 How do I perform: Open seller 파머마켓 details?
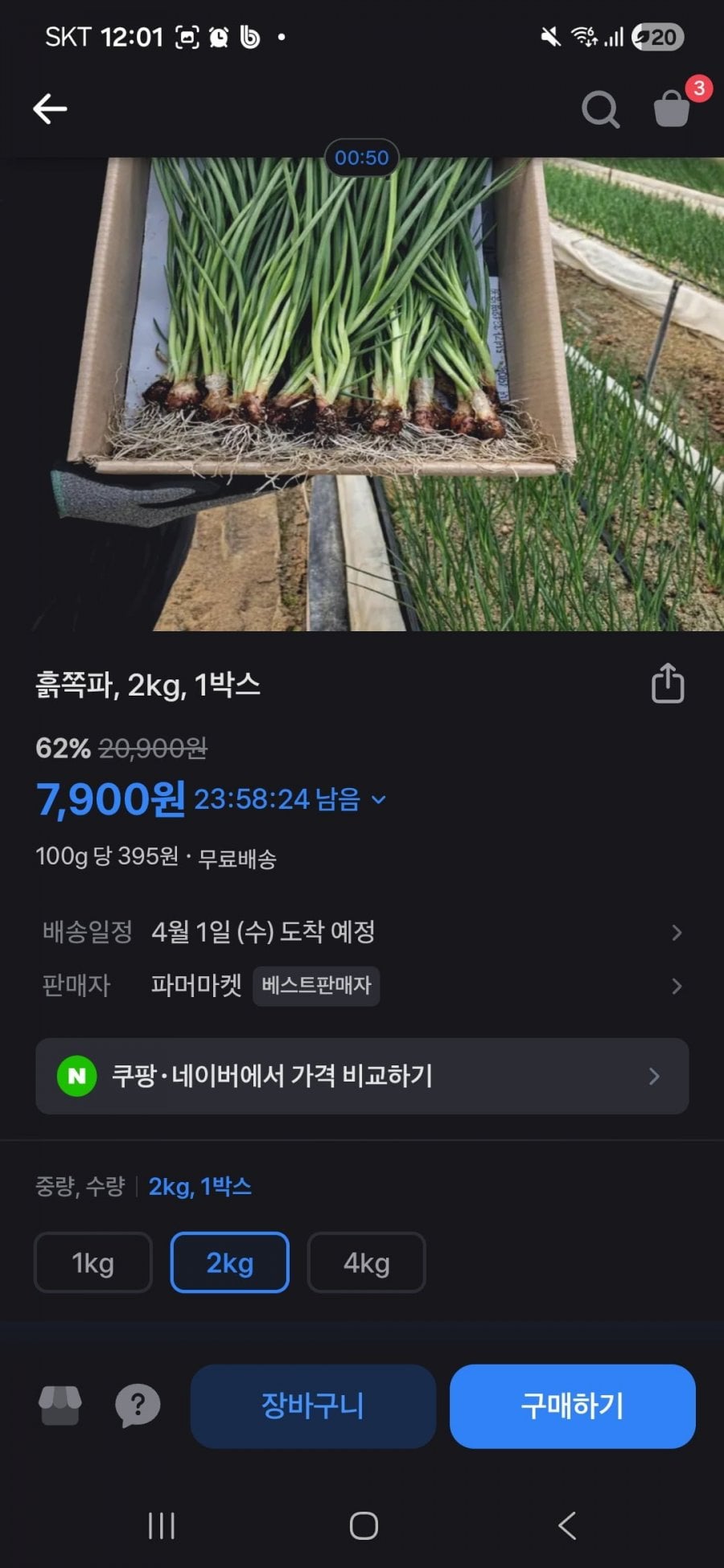point(362,986)
